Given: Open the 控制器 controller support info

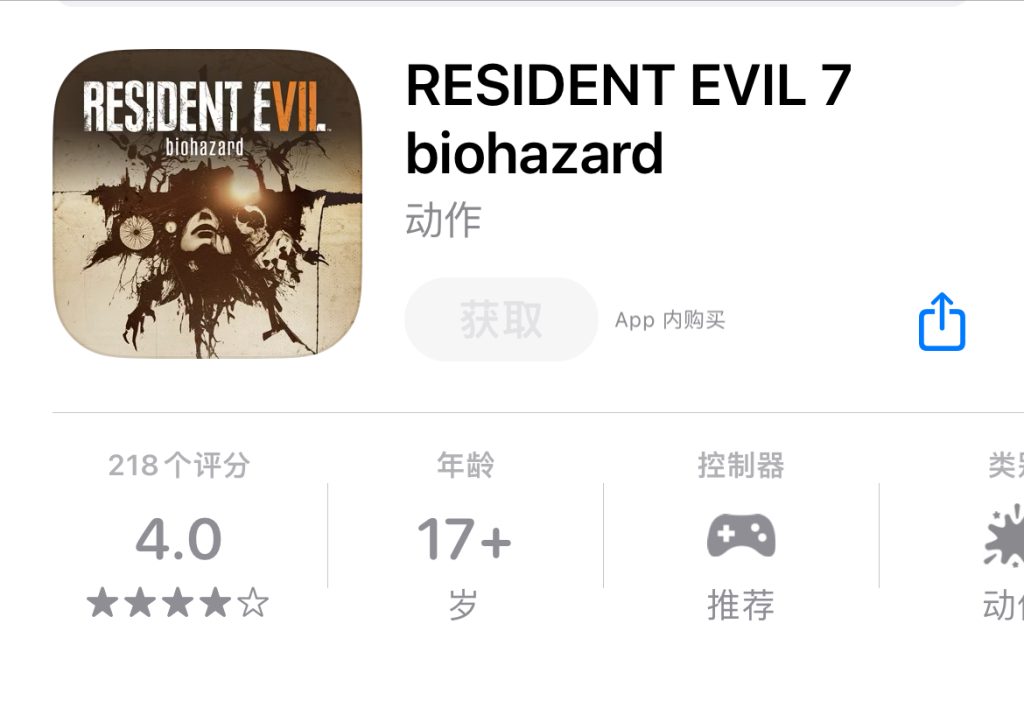Looking at the screenshot, I should 740,538.
